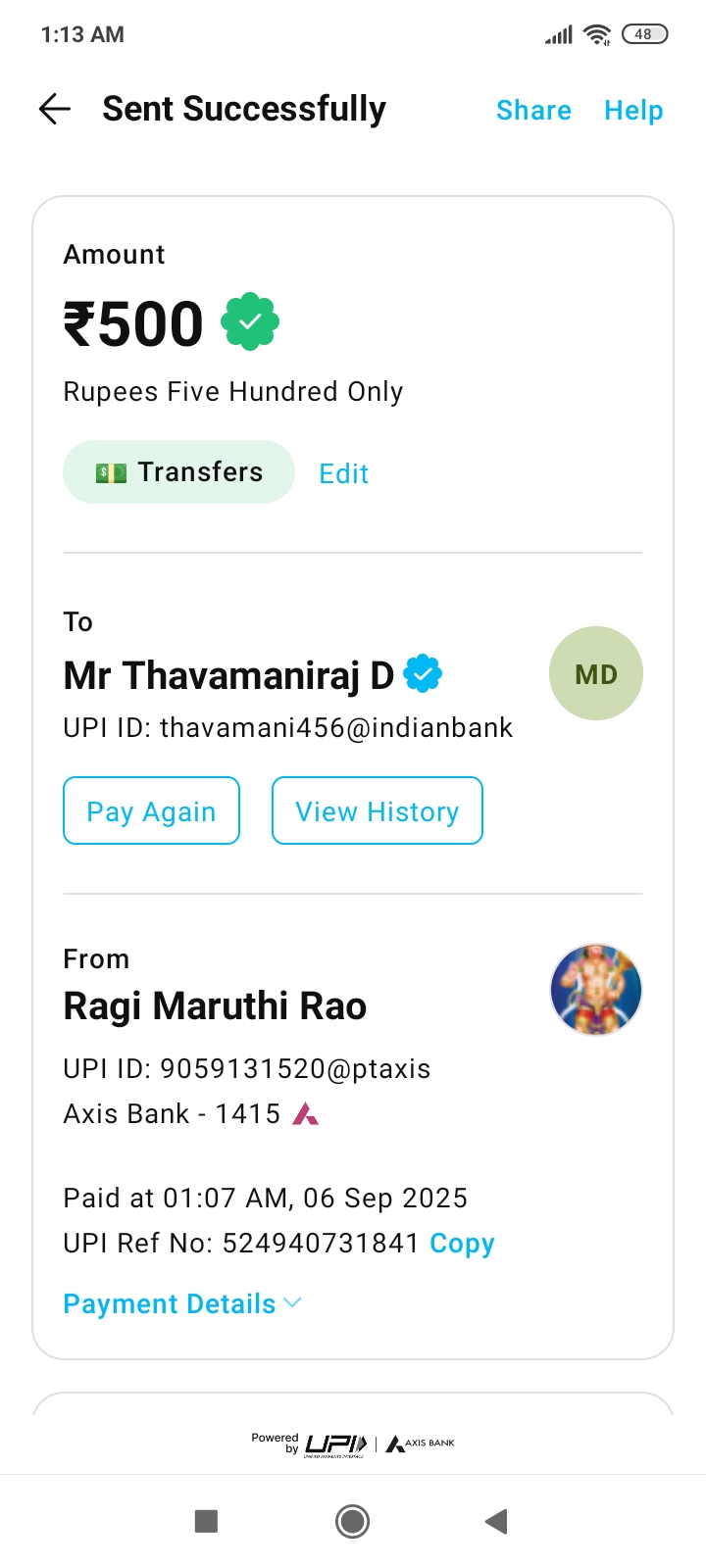Viewport: 706px width, 1568px height.
Task: Open recent apps with square button
Action: [x=206, y=1521]
